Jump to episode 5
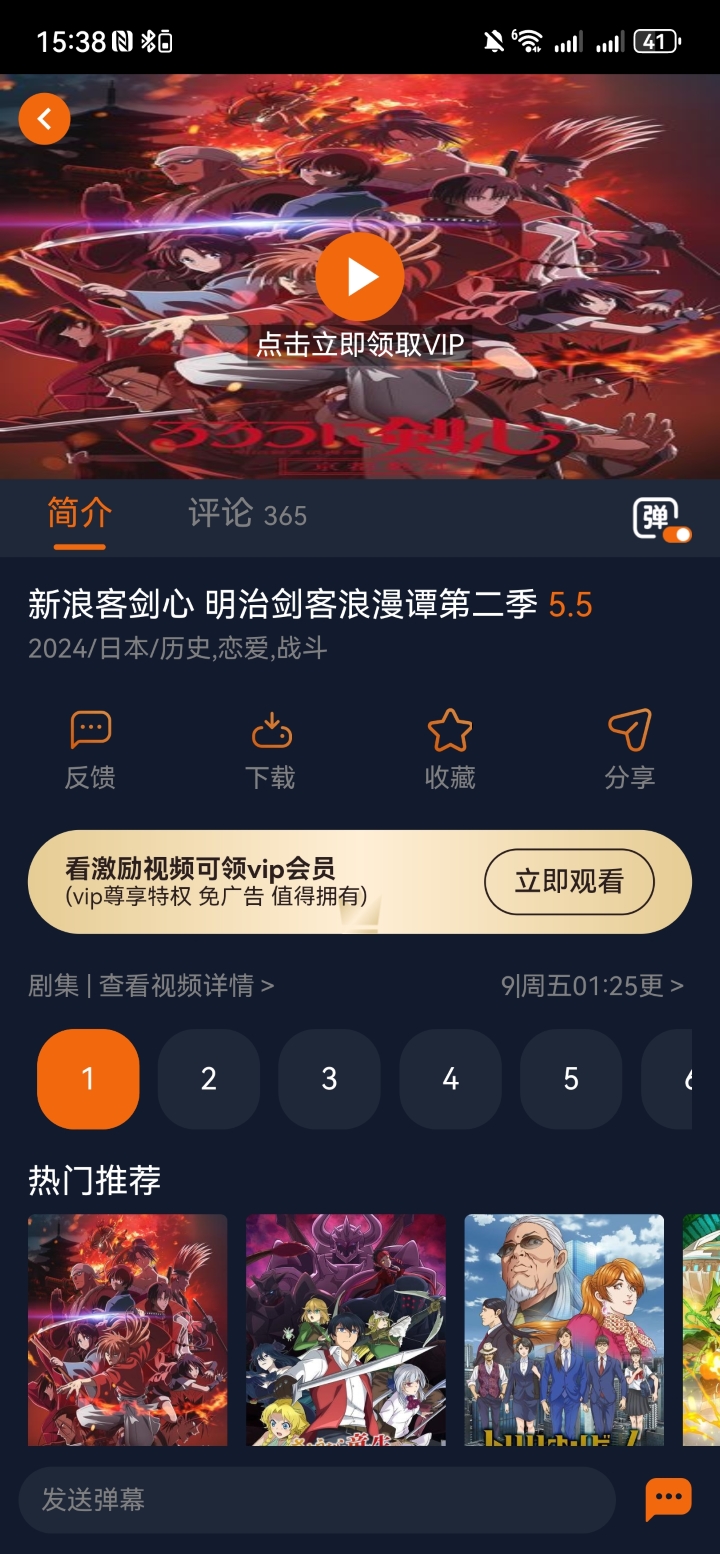Screen dimensions: 720x1554 pyautogui.click(x=571, y=1079)
